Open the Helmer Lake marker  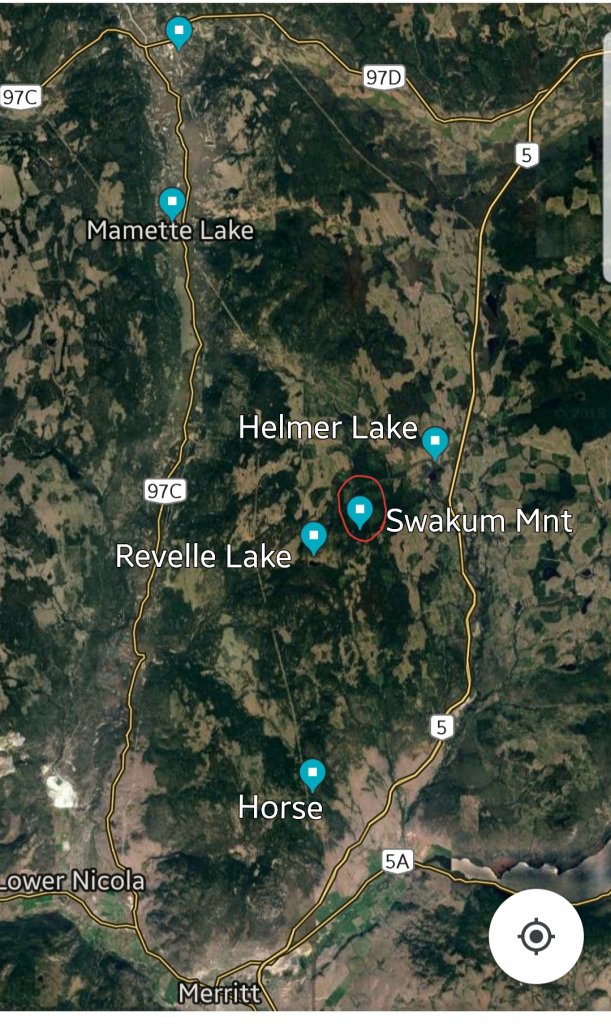434,441
